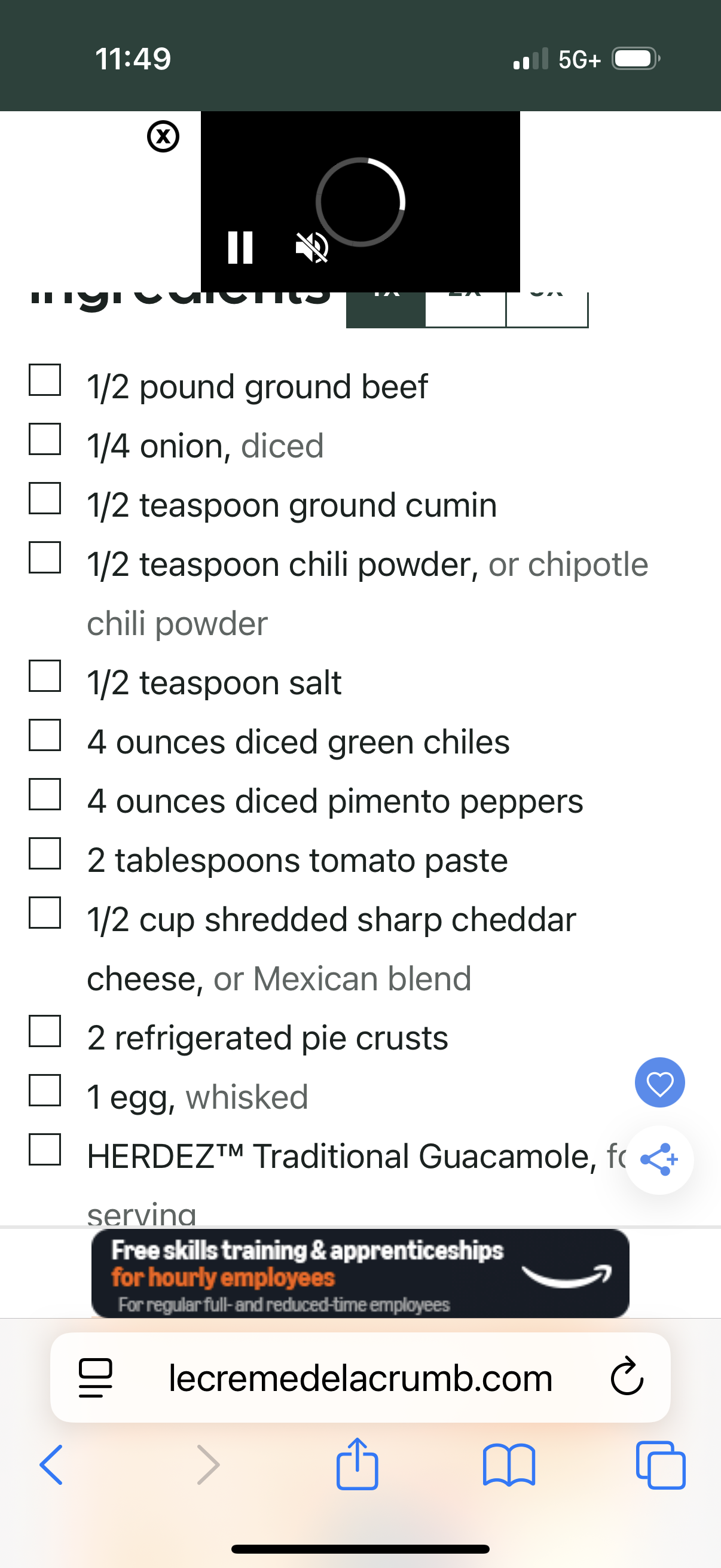Mark ground cumin as gathered
721x1568 pixels.
pos(45,498)
